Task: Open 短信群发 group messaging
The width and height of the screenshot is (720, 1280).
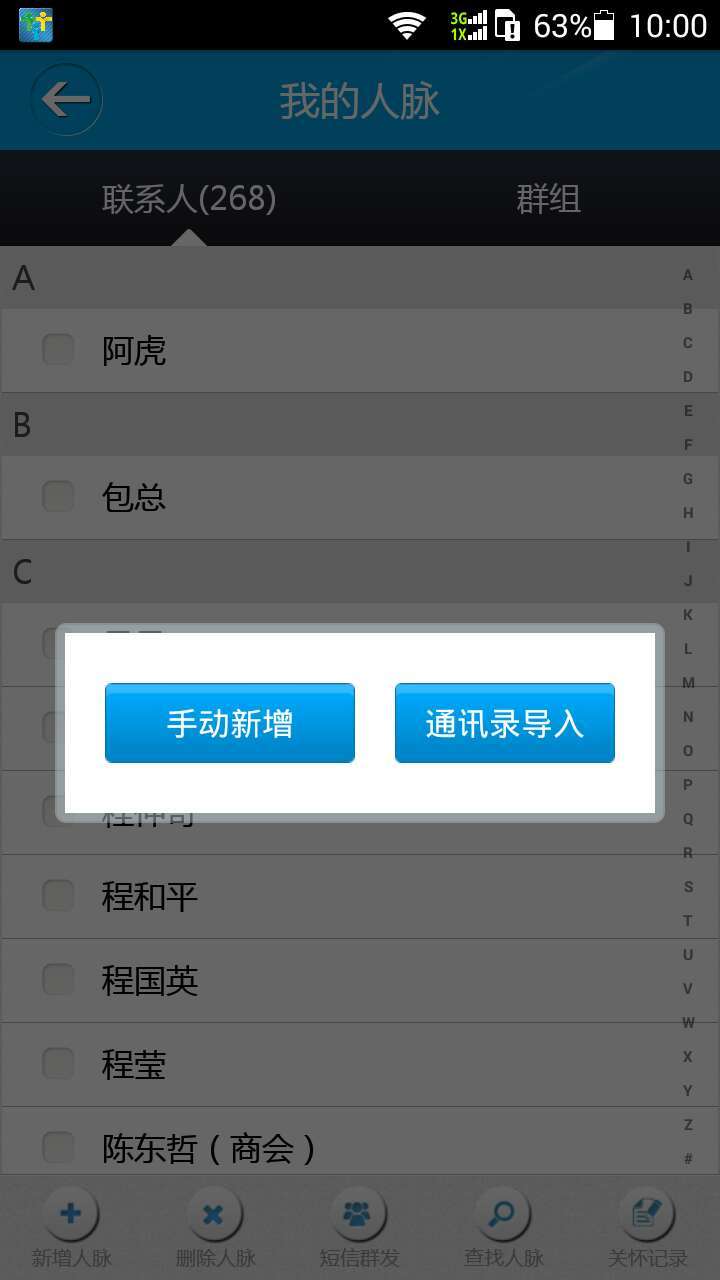Action: pos(358,1228)
